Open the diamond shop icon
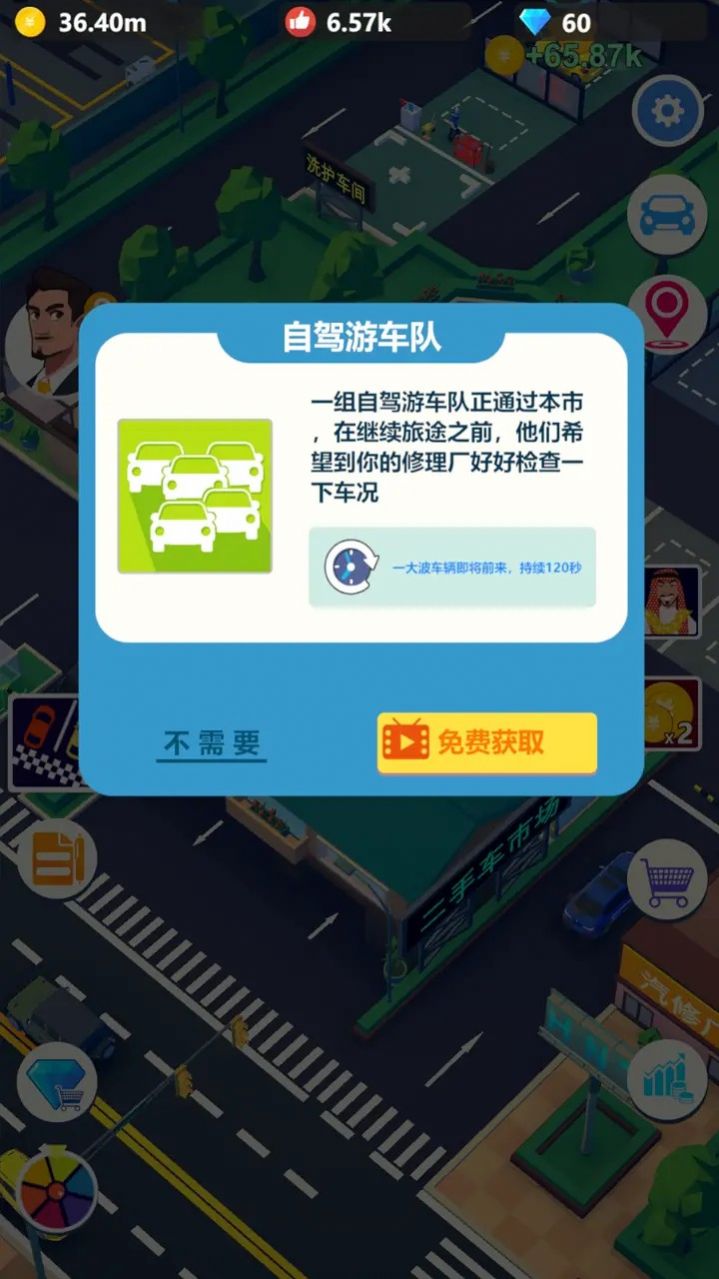719x1279 pixels. tap(56, 1082)
